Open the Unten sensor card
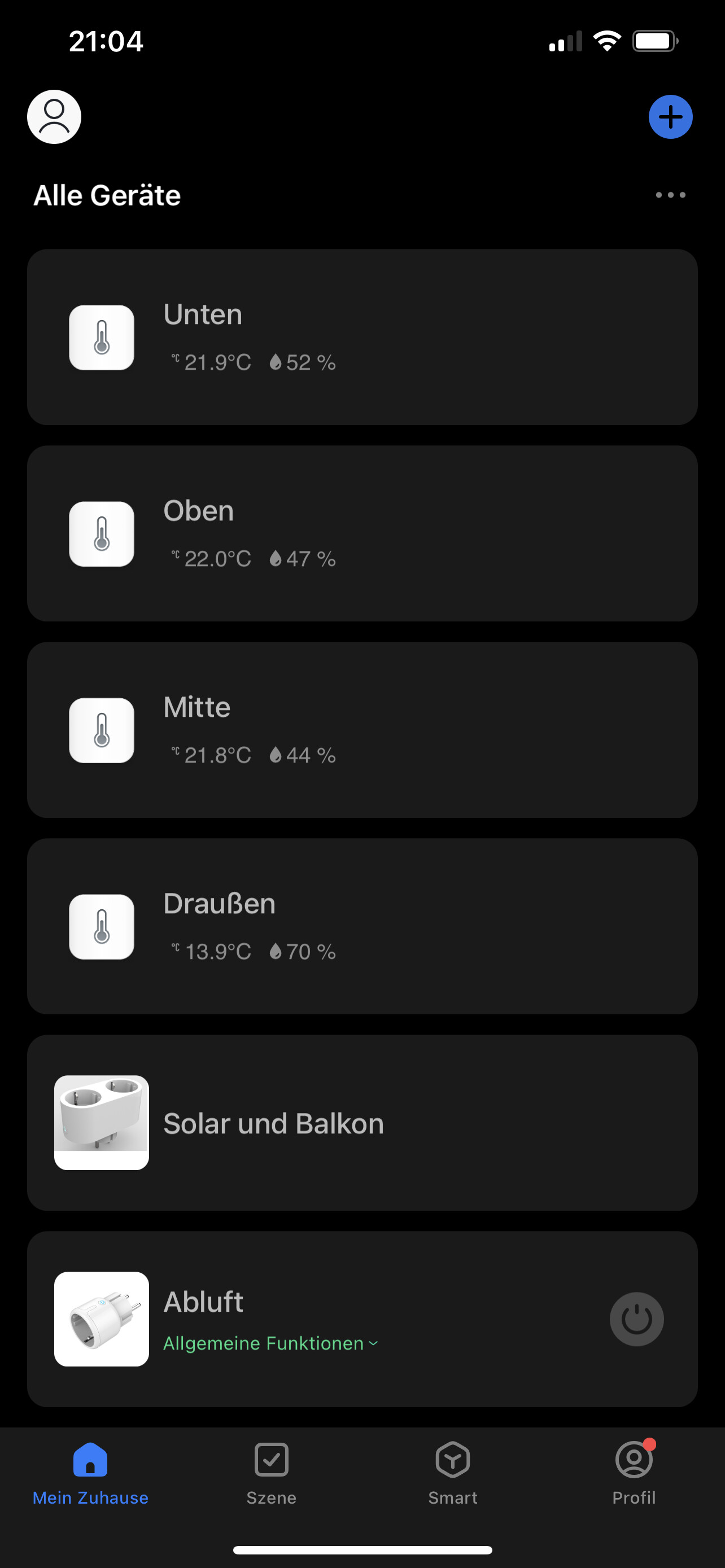 362,336
